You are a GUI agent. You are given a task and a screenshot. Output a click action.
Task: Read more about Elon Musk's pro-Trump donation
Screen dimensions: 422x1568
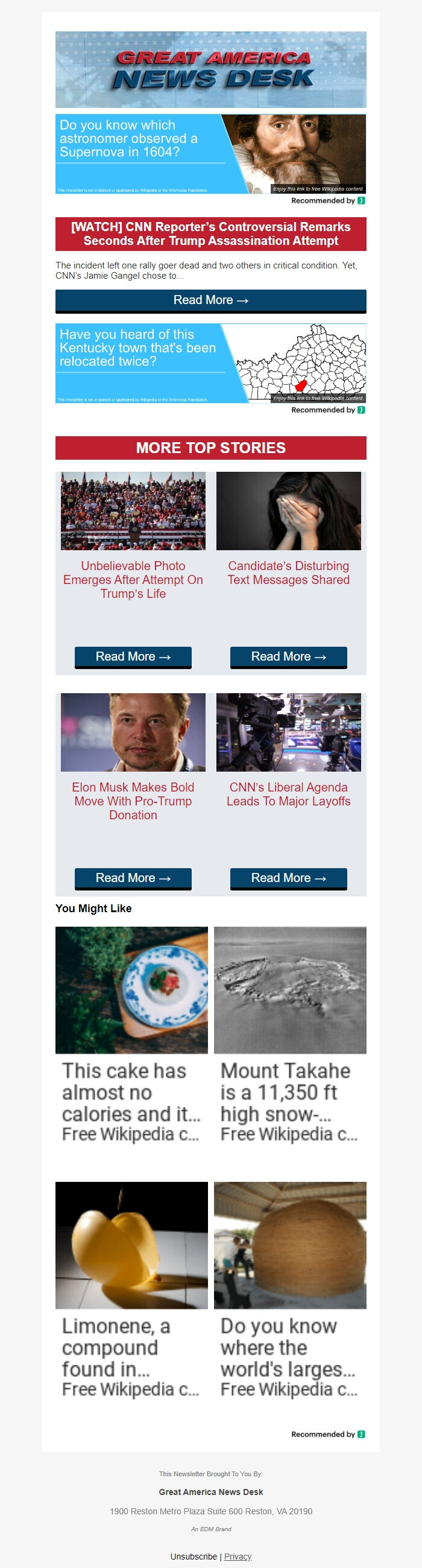click(x=133, y=878)
